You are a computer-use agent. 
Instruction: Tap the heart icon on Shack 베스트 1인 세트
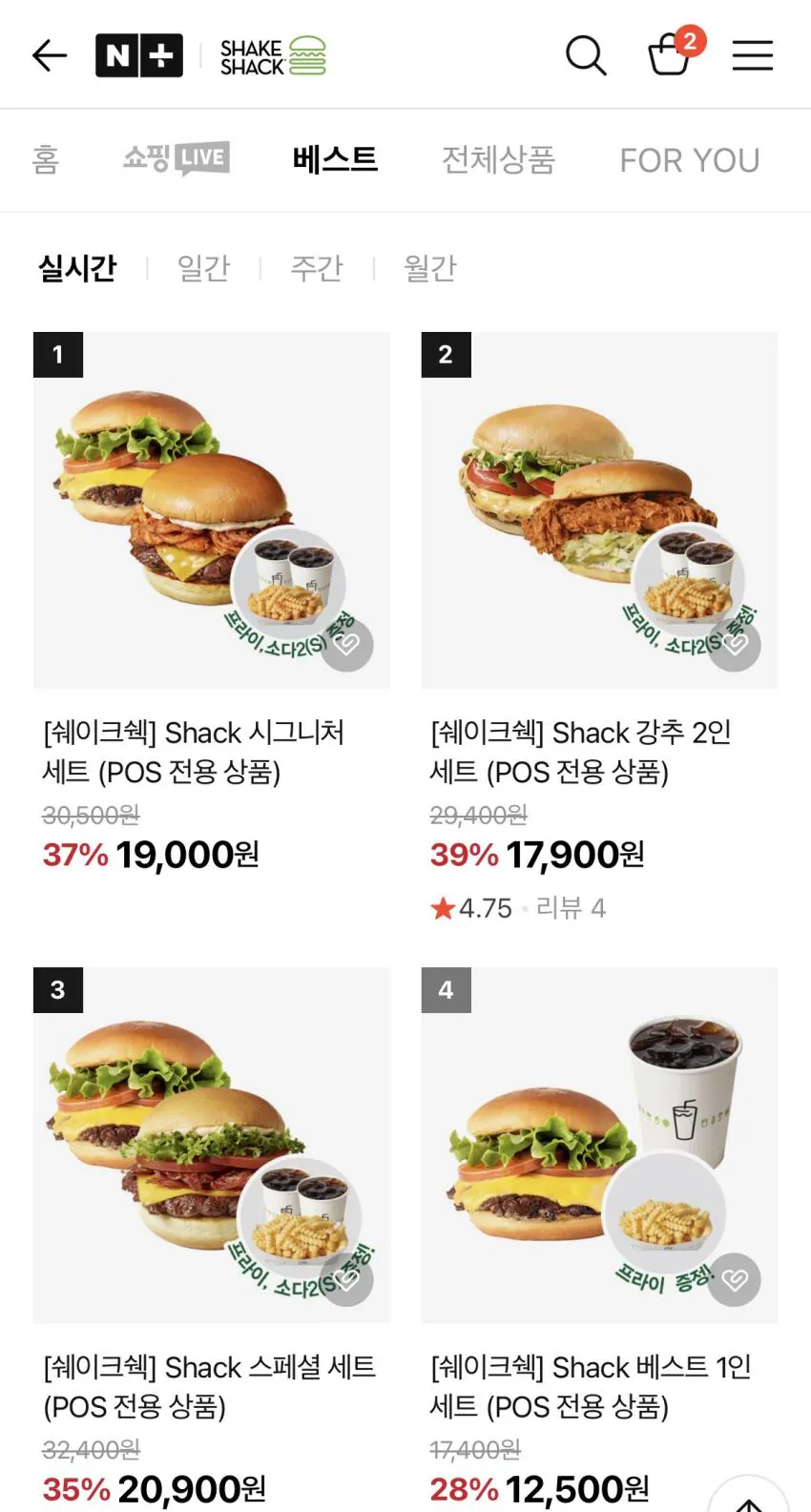(734, 1280)
